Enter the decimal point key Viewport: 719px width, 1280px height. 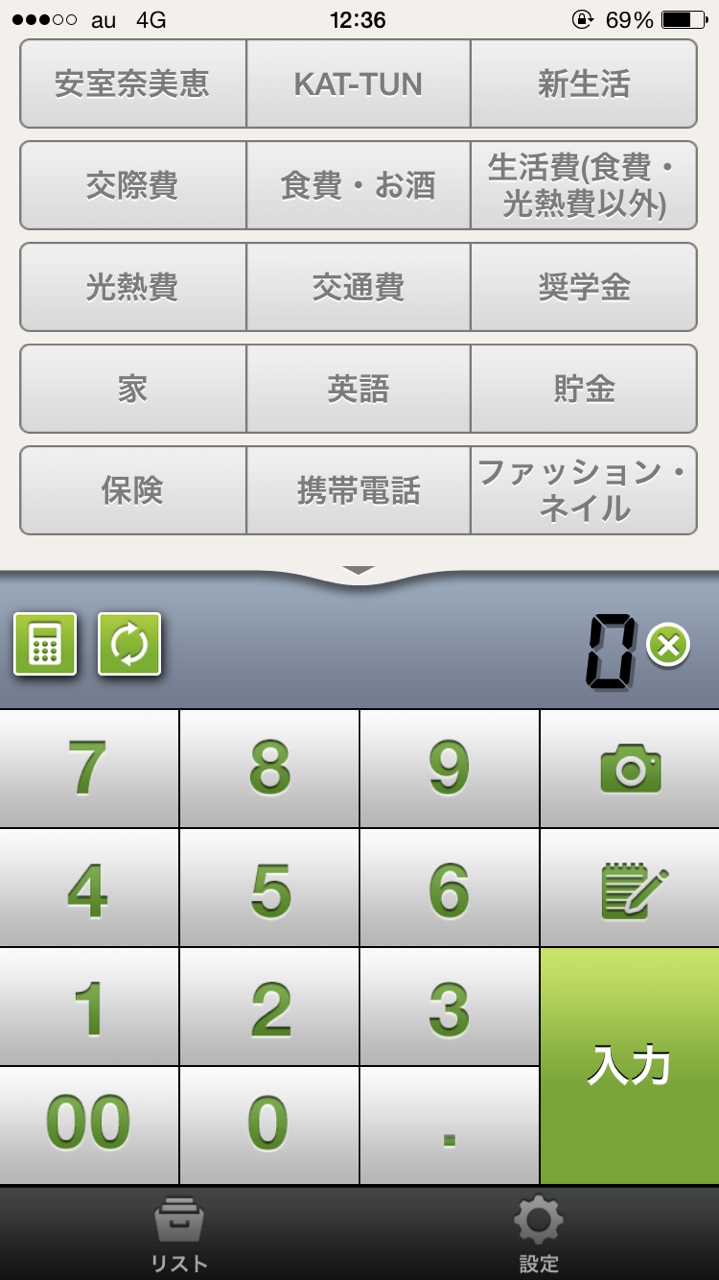(x=449, y=1125)
